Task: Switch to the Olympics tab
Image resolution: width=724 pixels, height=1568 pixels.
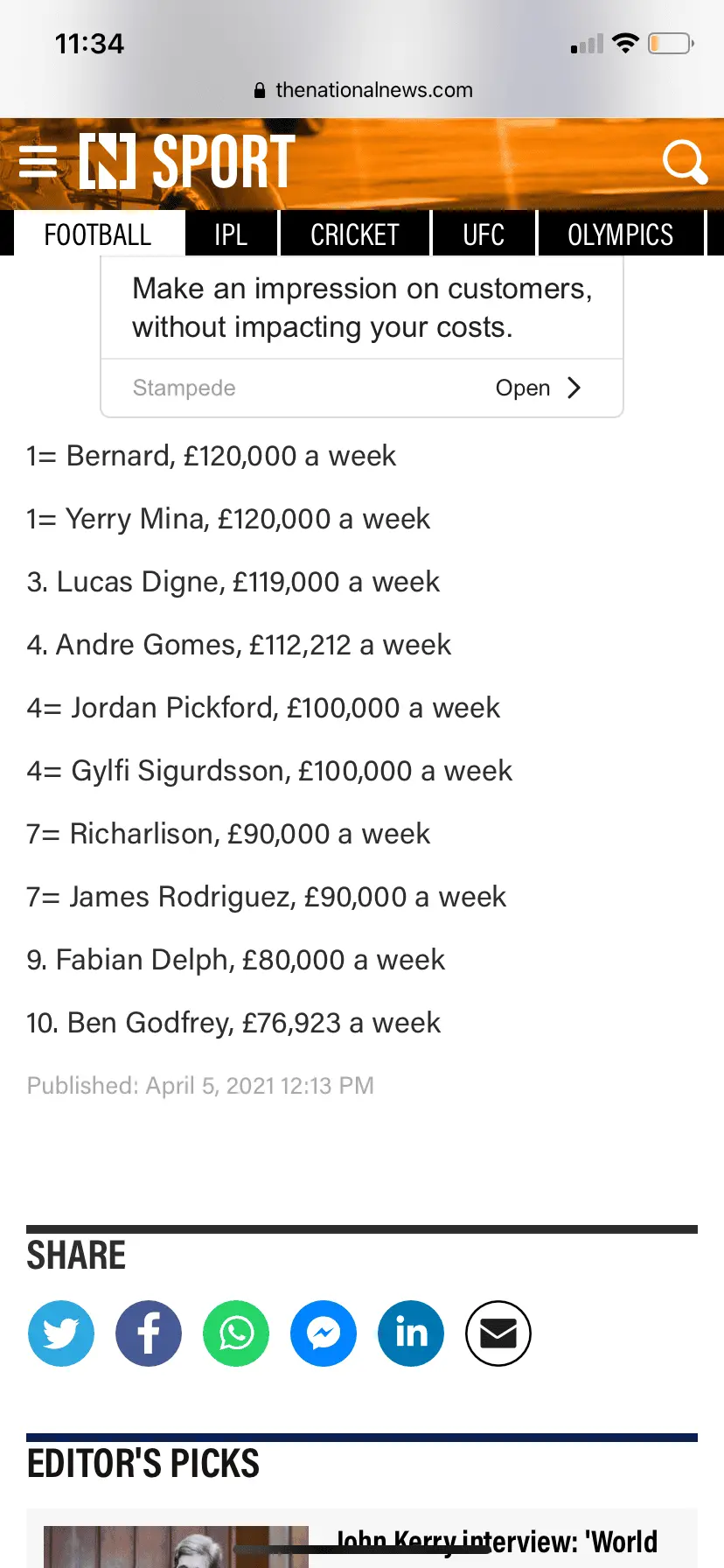Action: click(x=620, y=234)
